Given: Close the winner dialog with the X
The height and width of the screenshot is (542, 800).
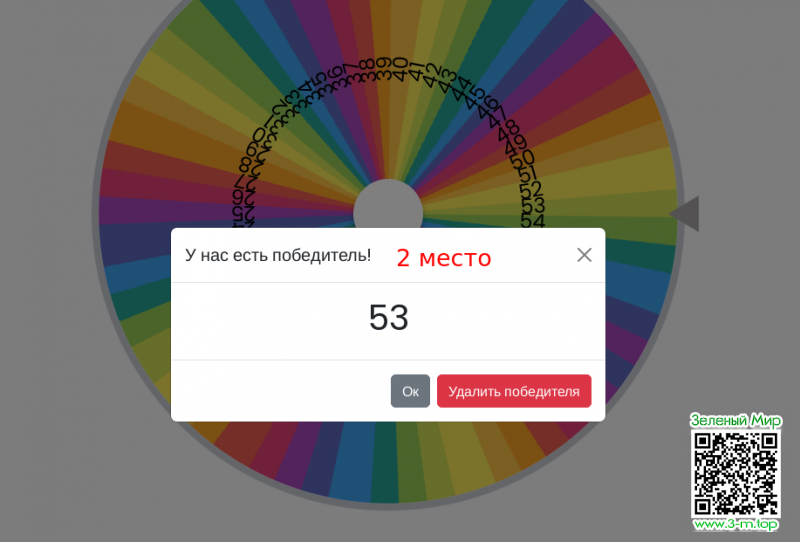Looking at the screenshot, I should click(585, 255).
